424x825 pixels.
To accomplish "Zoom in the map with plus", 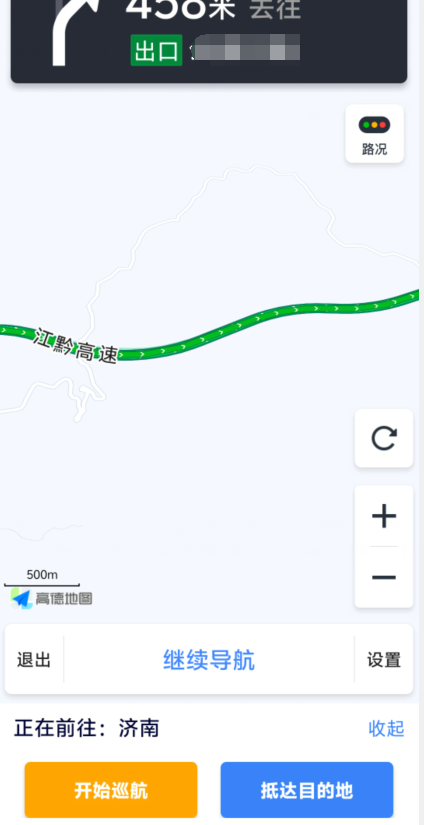I will [x=384, y=516].
